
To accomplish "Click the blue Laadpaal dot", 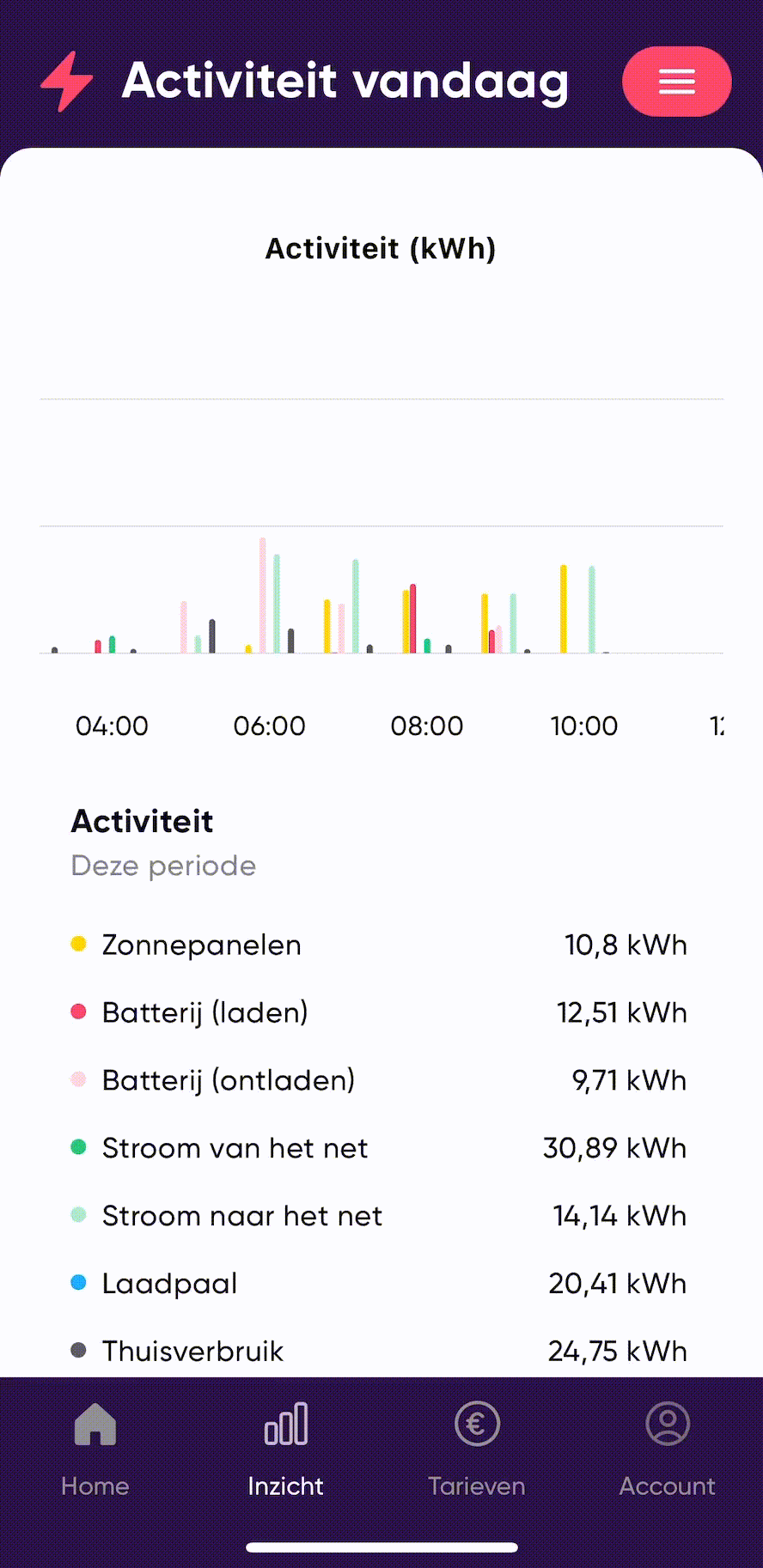I will pos(78,1282).
